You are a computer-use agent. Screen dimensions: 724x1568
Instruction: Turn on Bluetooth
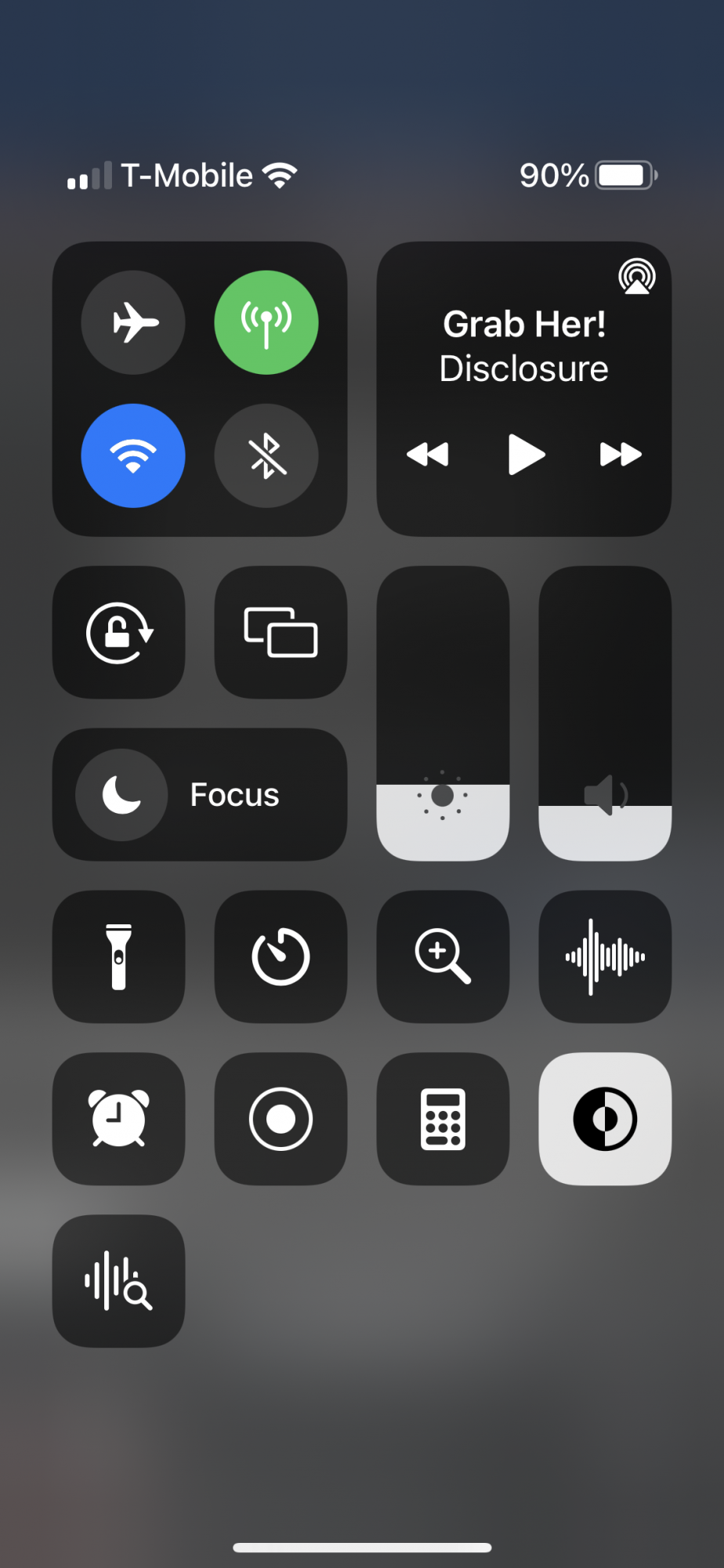click(x=266, y=456)
